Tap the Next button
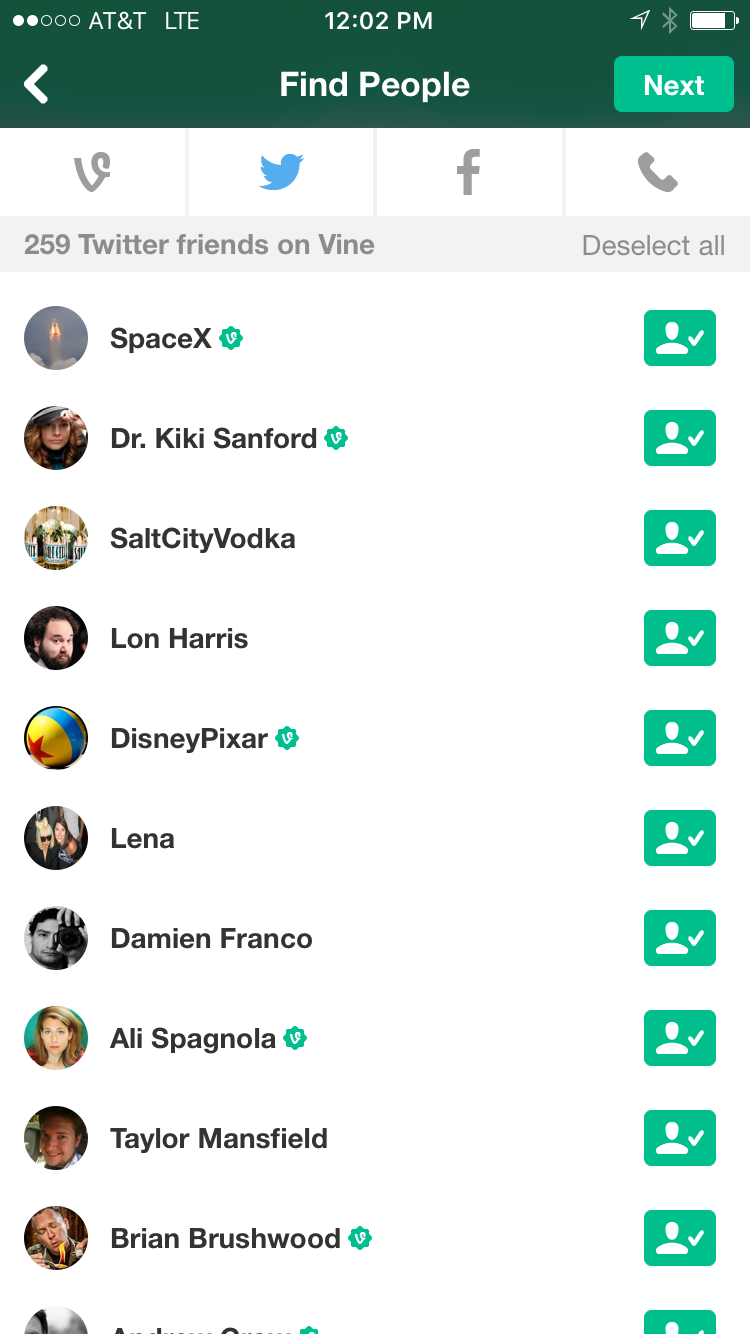This screenshot has height=1334, width=750. [673, 85]
